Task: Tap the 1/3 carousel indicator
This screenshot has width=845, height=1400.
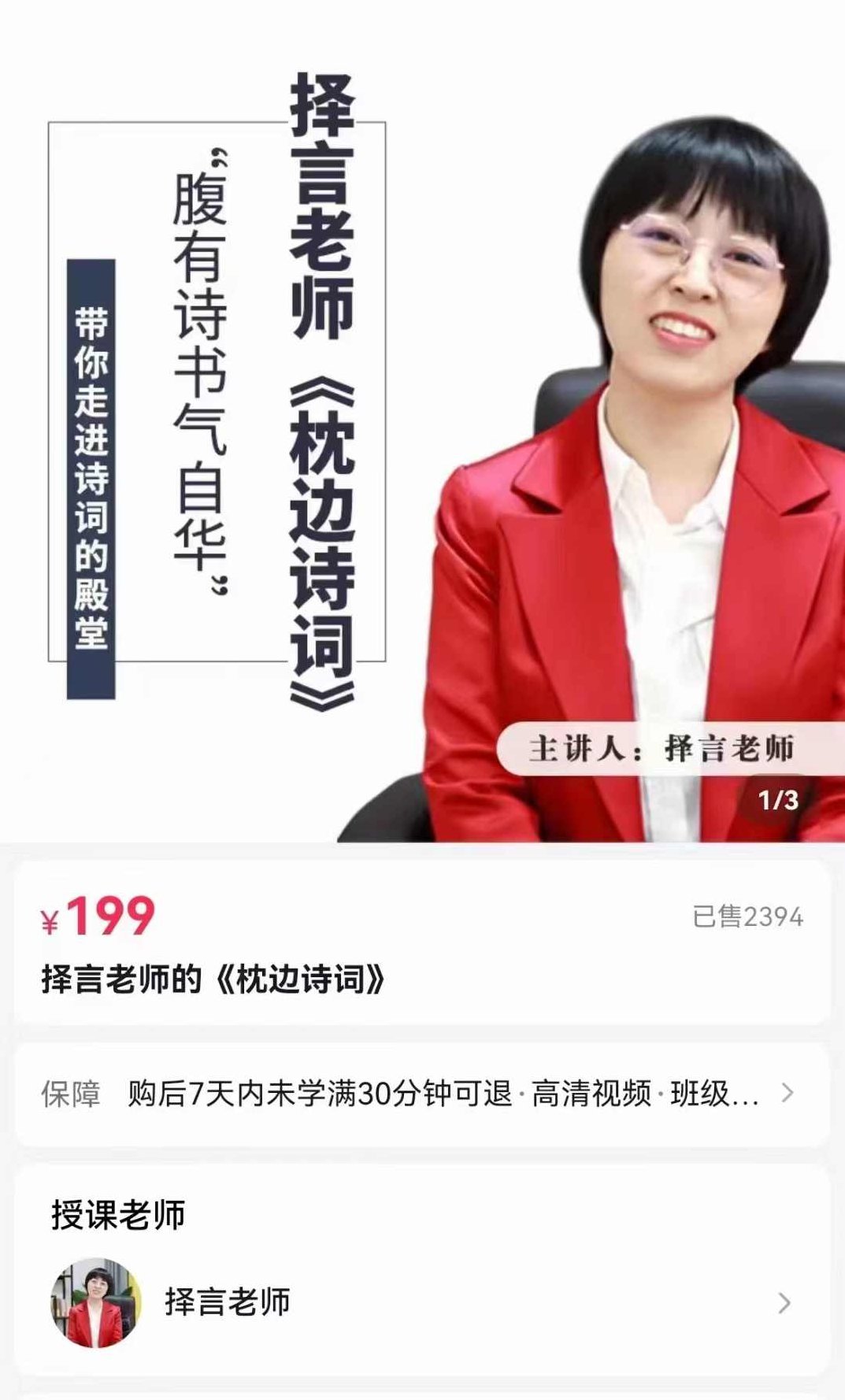Action: (780, 799)
